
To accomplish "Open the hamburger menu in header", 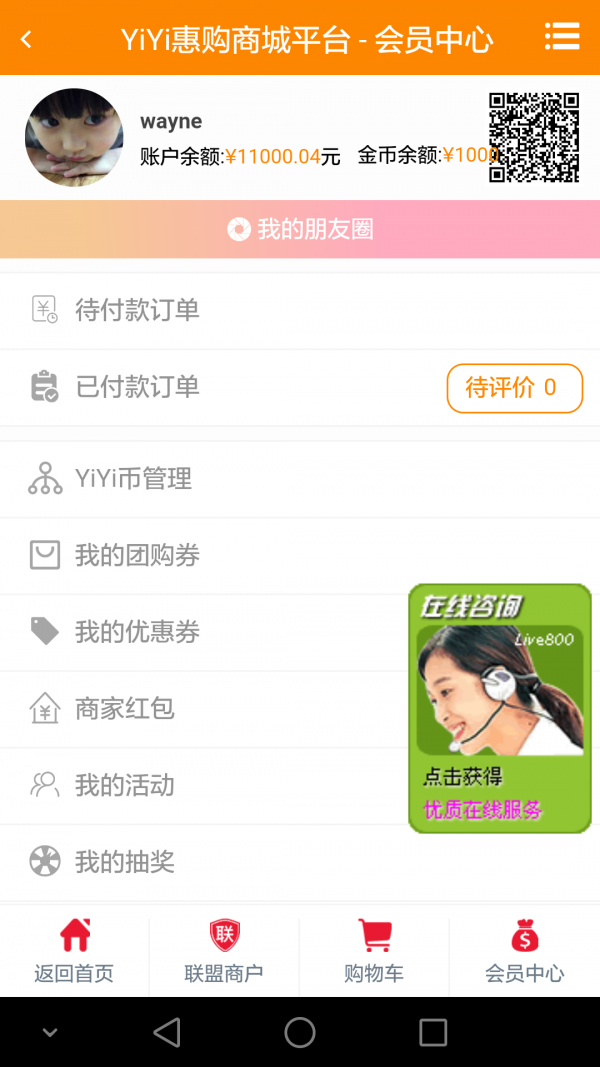I will pos(561,37).
